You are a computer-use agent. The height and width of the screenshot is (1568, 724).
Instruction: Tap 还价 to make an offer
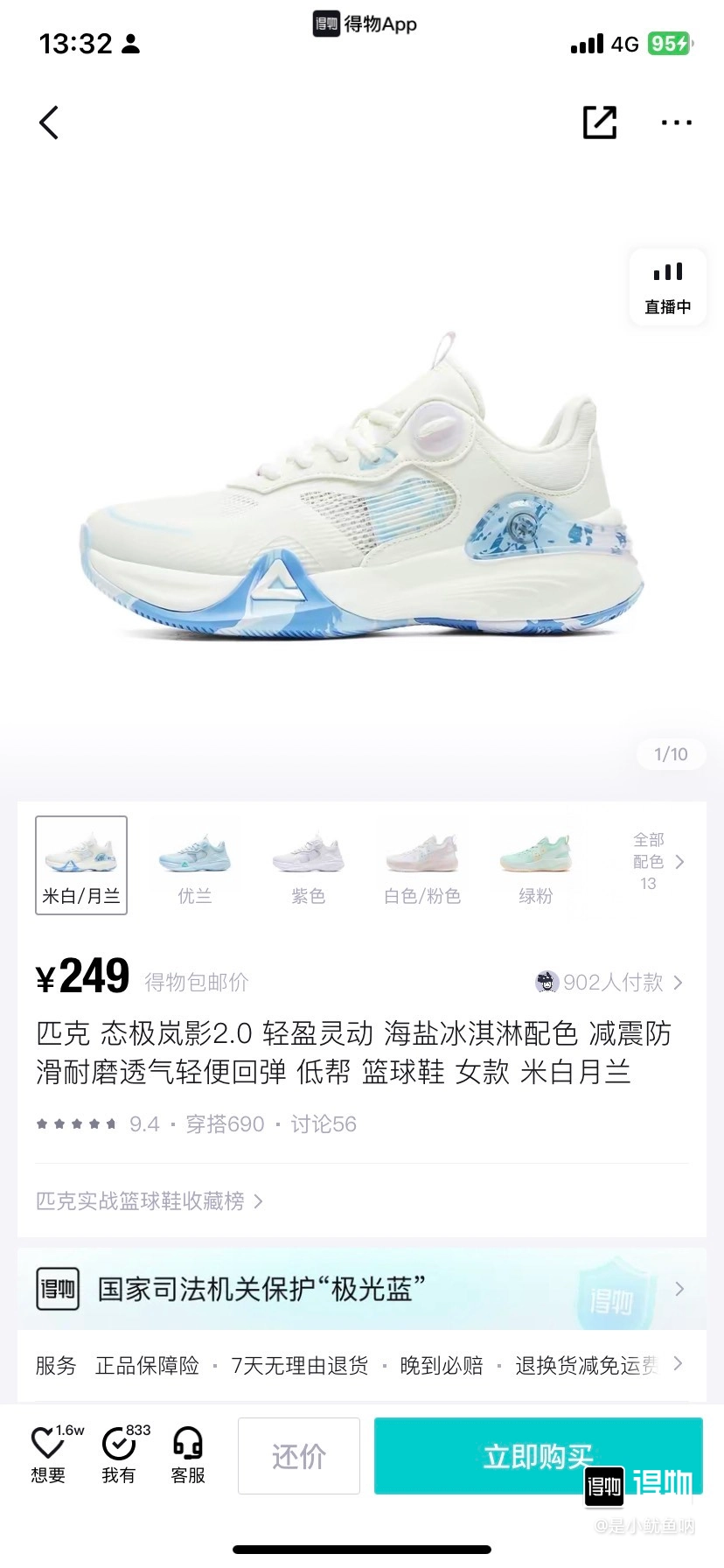[x=299, y=1456]
